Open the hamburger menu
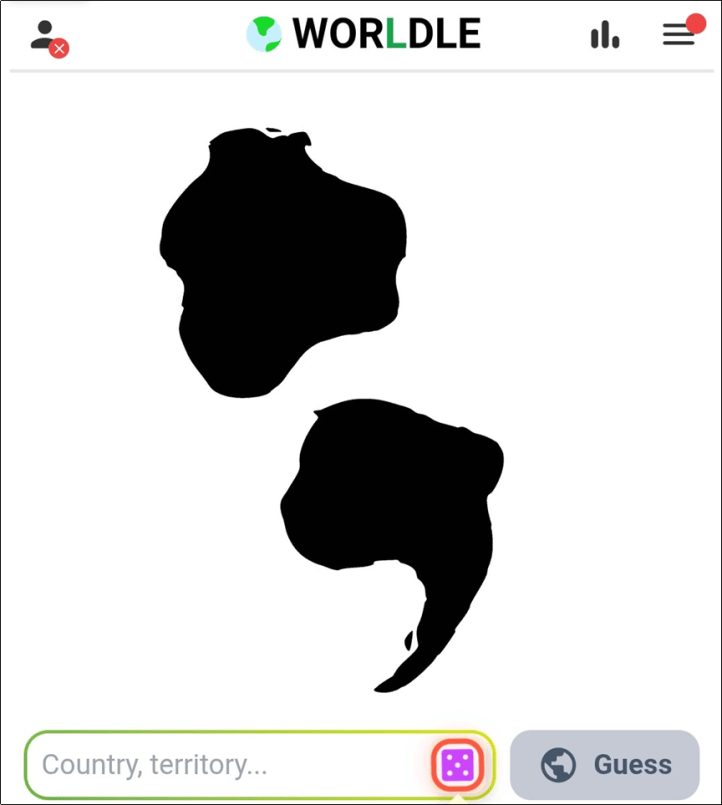This screenshot has height=805, width=722. (x=679, y=35)
